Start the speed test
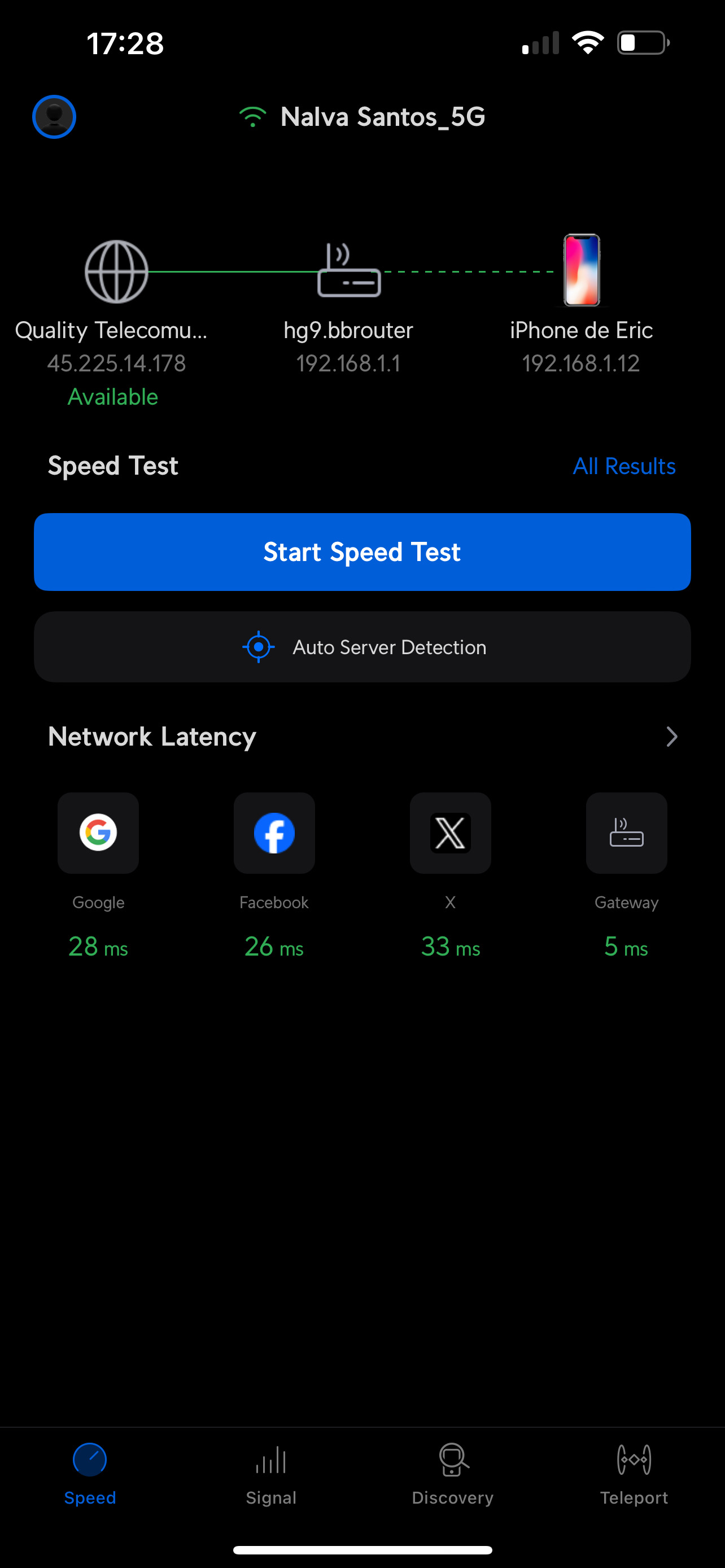The image size is (725, 1568). click(362, 551)
